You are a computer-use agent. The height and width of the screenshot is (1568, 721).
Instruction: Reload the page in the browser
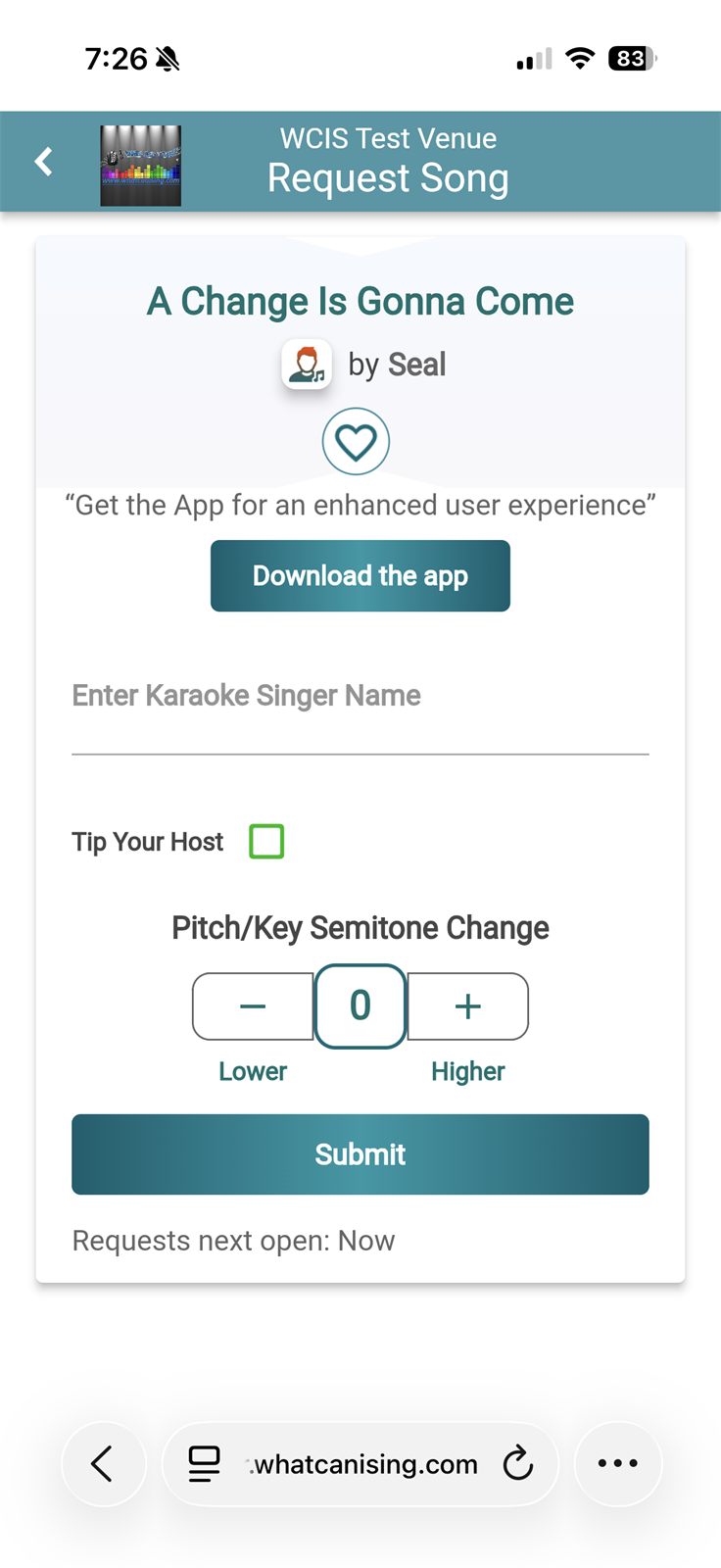coord(517,1463)
